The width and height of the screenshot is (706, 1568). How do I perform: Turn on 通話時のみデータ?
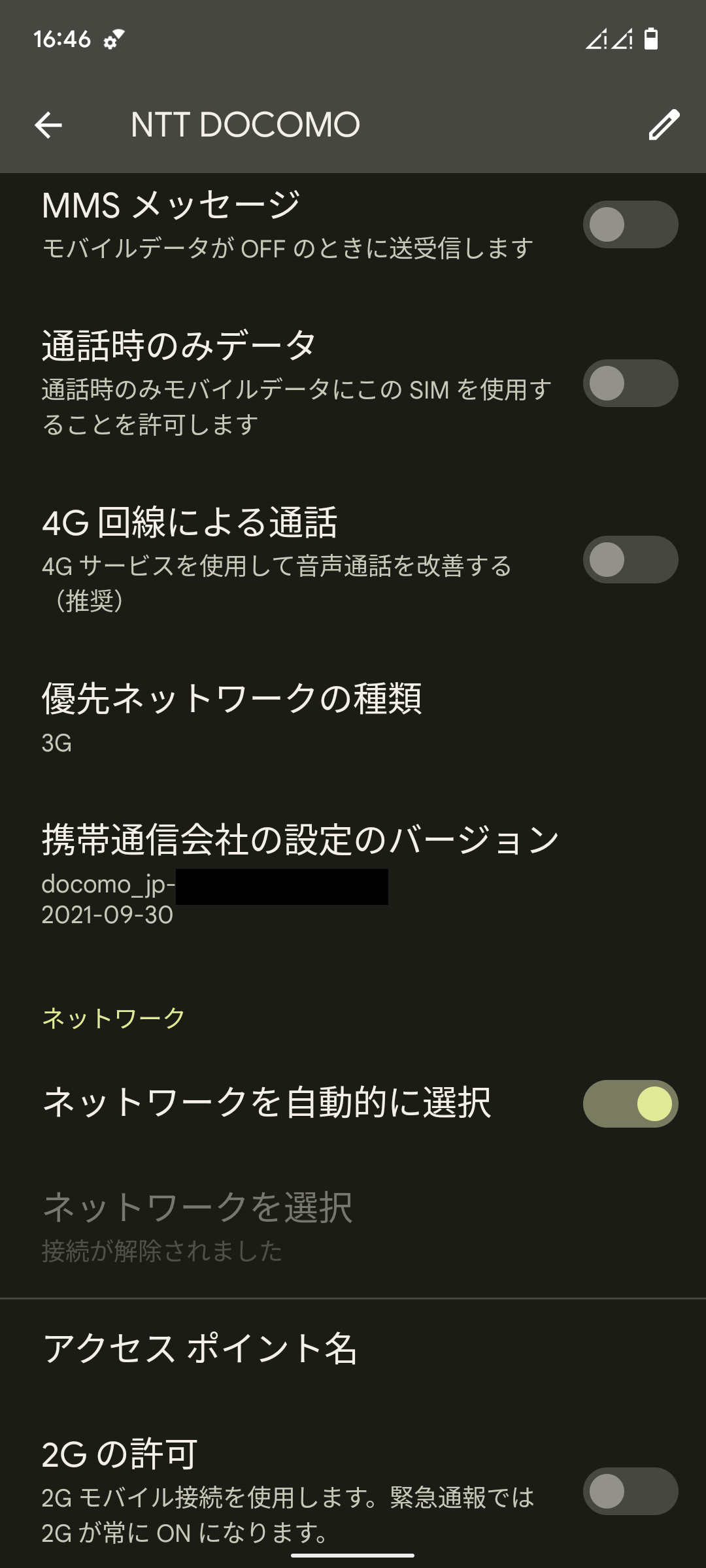click(x=630, y=384)
